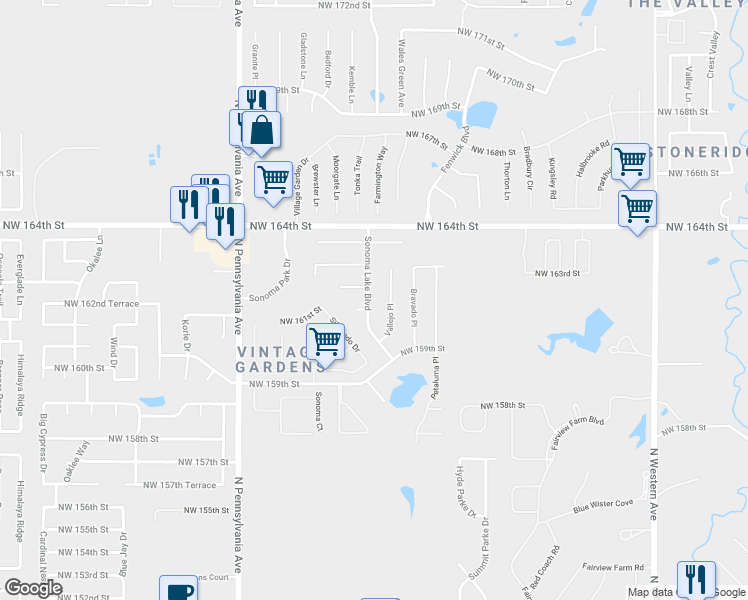
Task: Select the restaurant marker near Fairview Farm Rd
Action: [696, 579]
